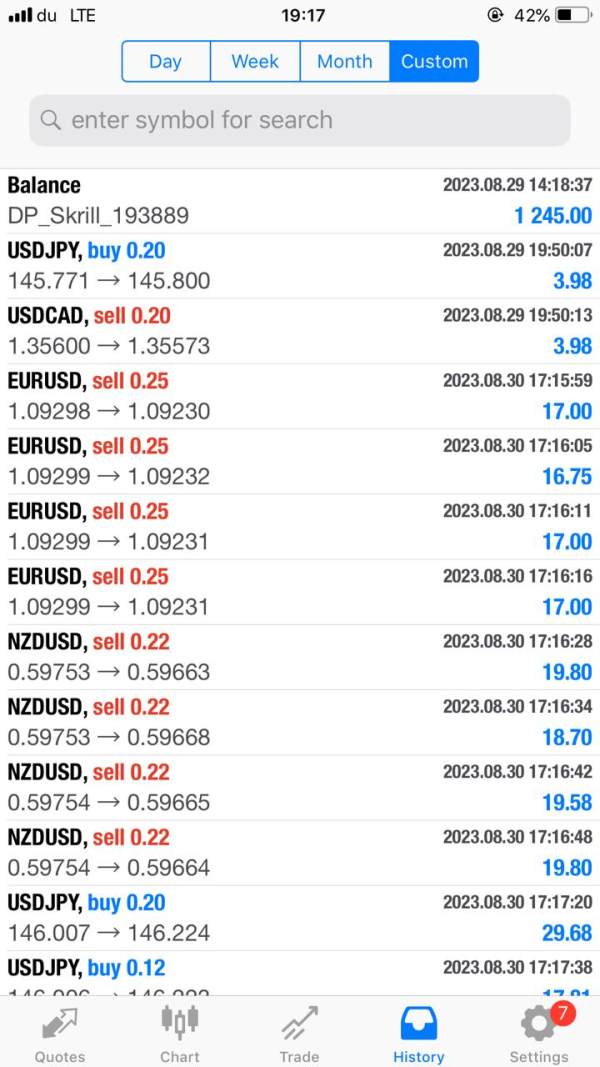Open the EURUSD sell with 16.75 profit
Image resolution: width=600 pixels, height=1067 pixels.
(300, 461)
